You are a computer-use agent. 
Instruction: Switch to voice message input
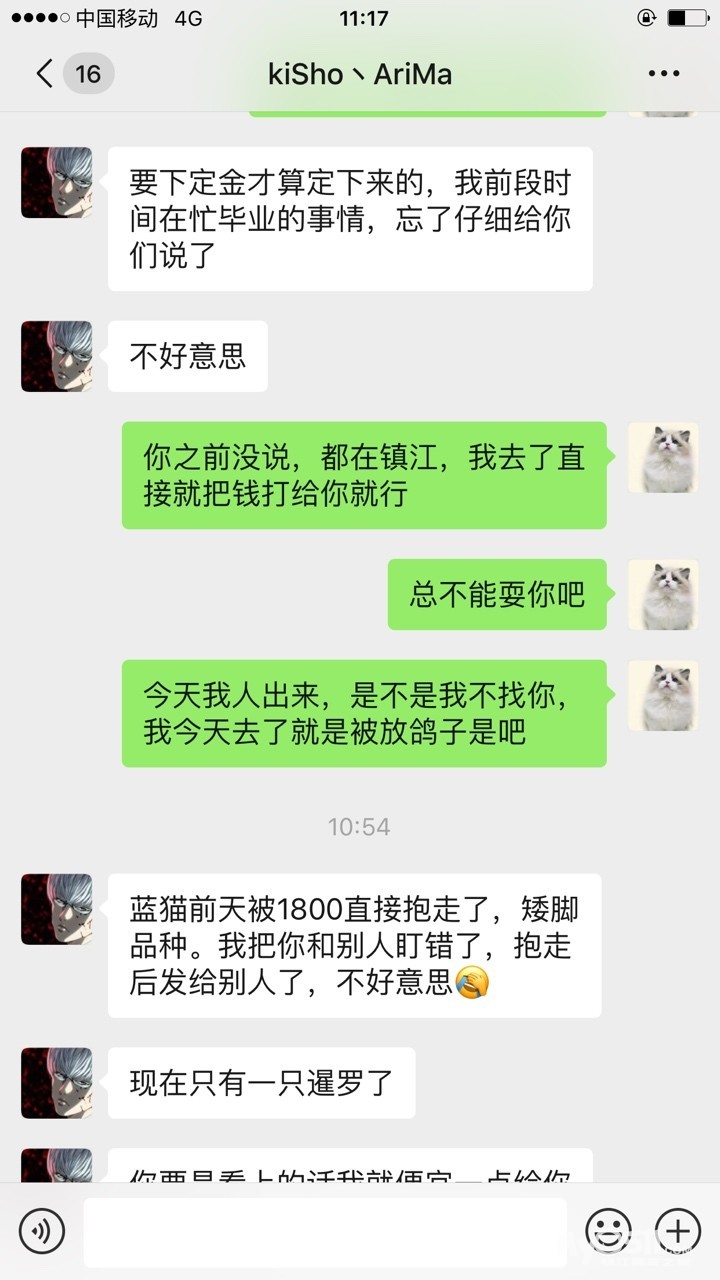(42, 1230)
